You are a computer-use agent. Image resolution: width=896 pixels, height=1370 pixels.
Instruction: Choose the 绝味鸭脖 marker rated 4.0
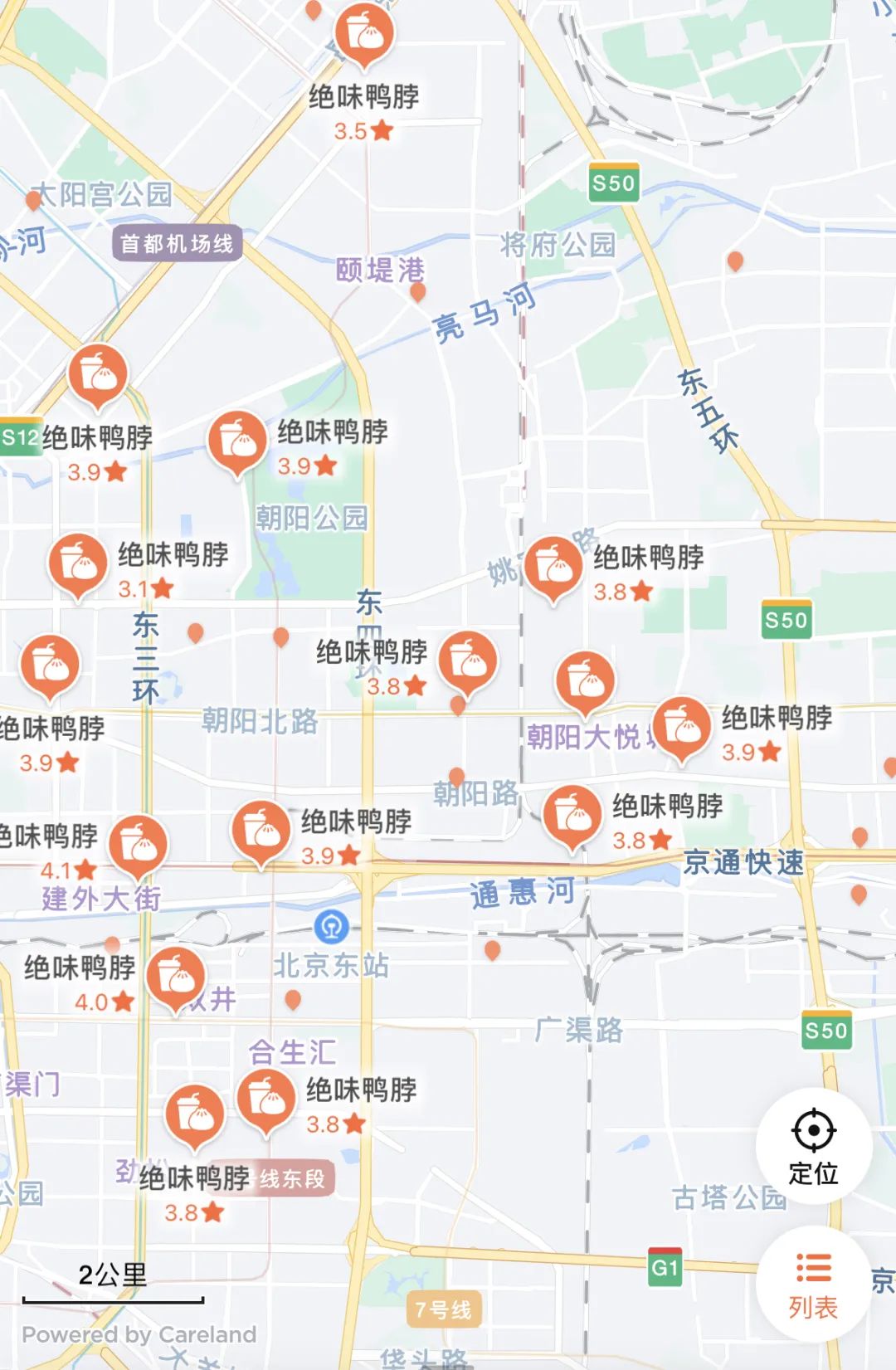pyautogui.click(x=176, y=978)
